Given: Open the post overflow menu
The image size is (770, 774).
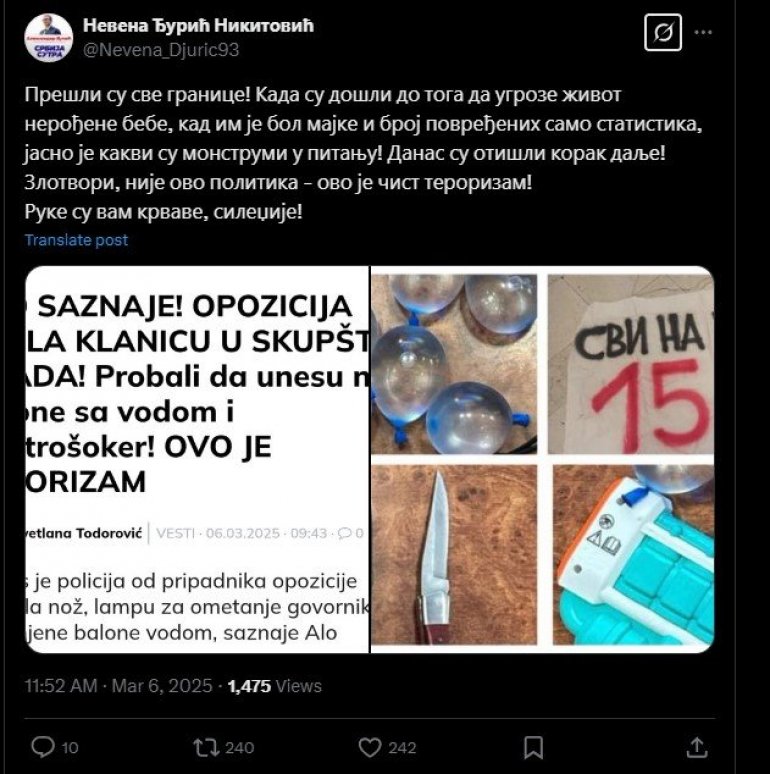Looking at the screenshot, I should point(704,32).
